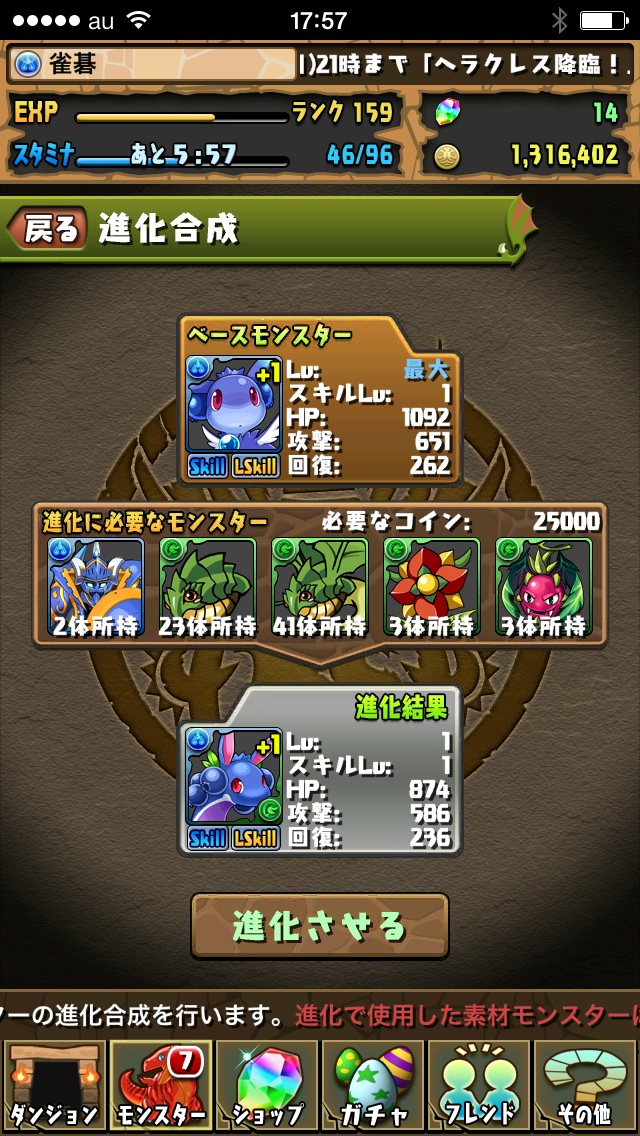Confirm evolution with 進化させる button
The height and width of the screenshot is (1136, 640).
click(x=320, y=926)
